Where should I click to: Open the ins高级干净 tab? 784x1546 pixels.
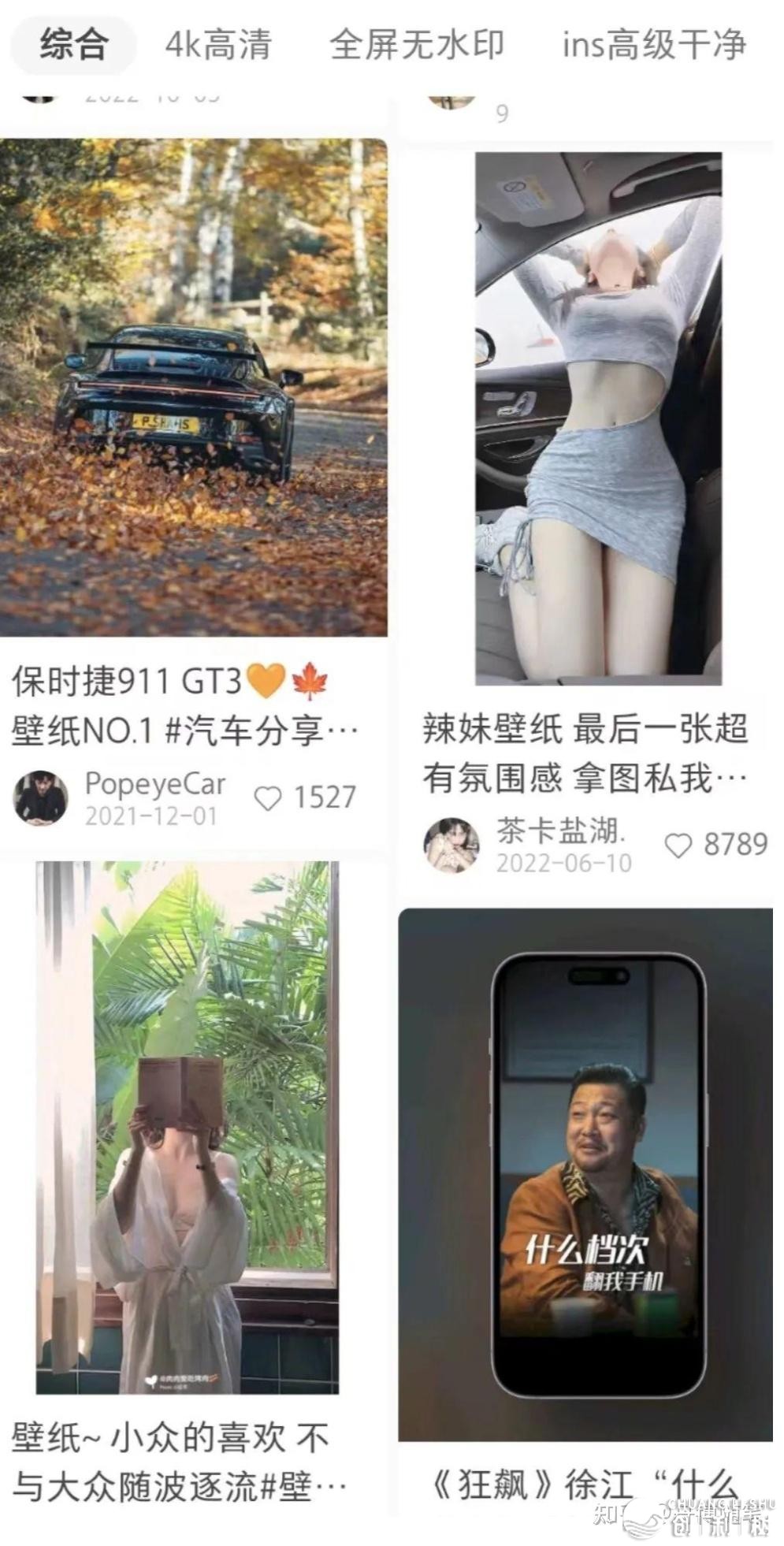click(x=654, y=45)
